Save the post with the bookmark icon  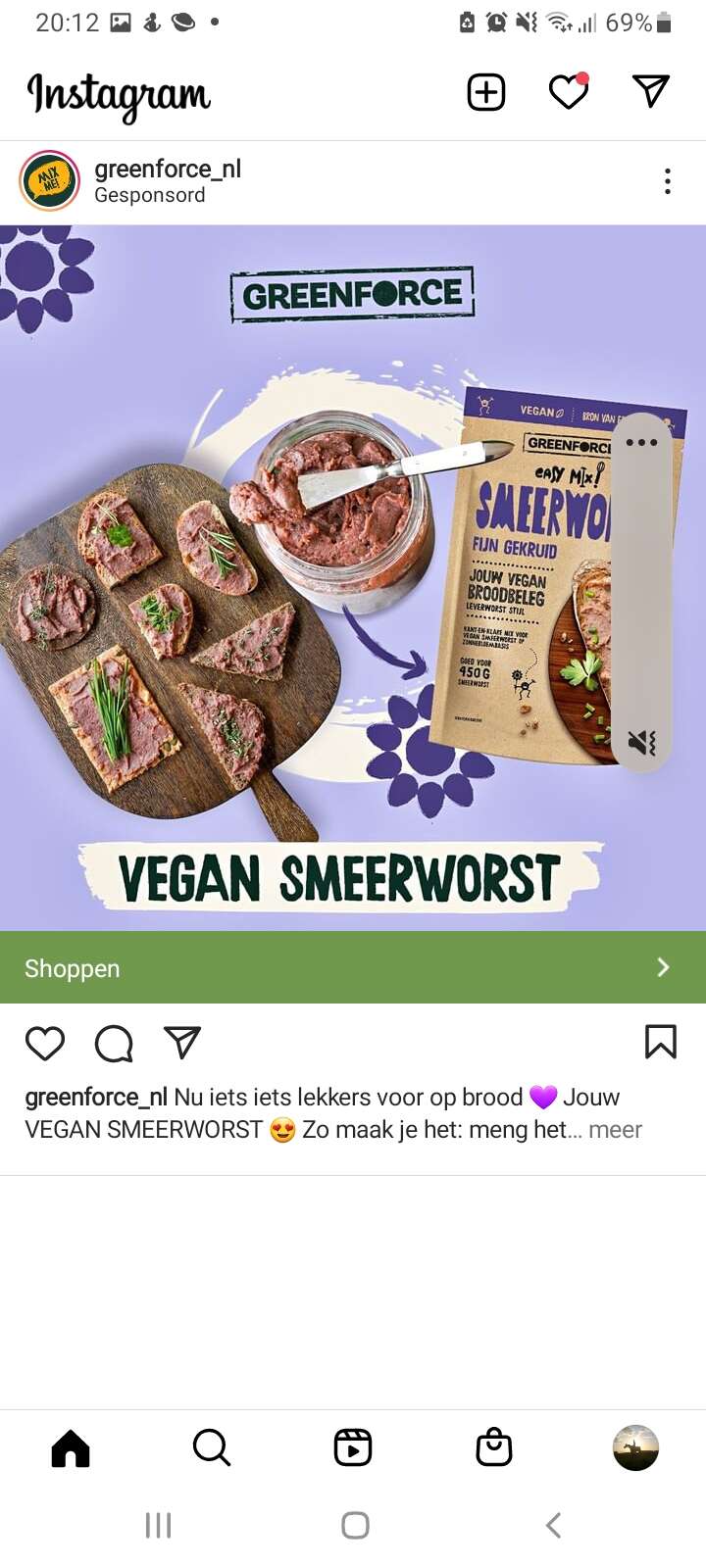(x=661, y=1042)
